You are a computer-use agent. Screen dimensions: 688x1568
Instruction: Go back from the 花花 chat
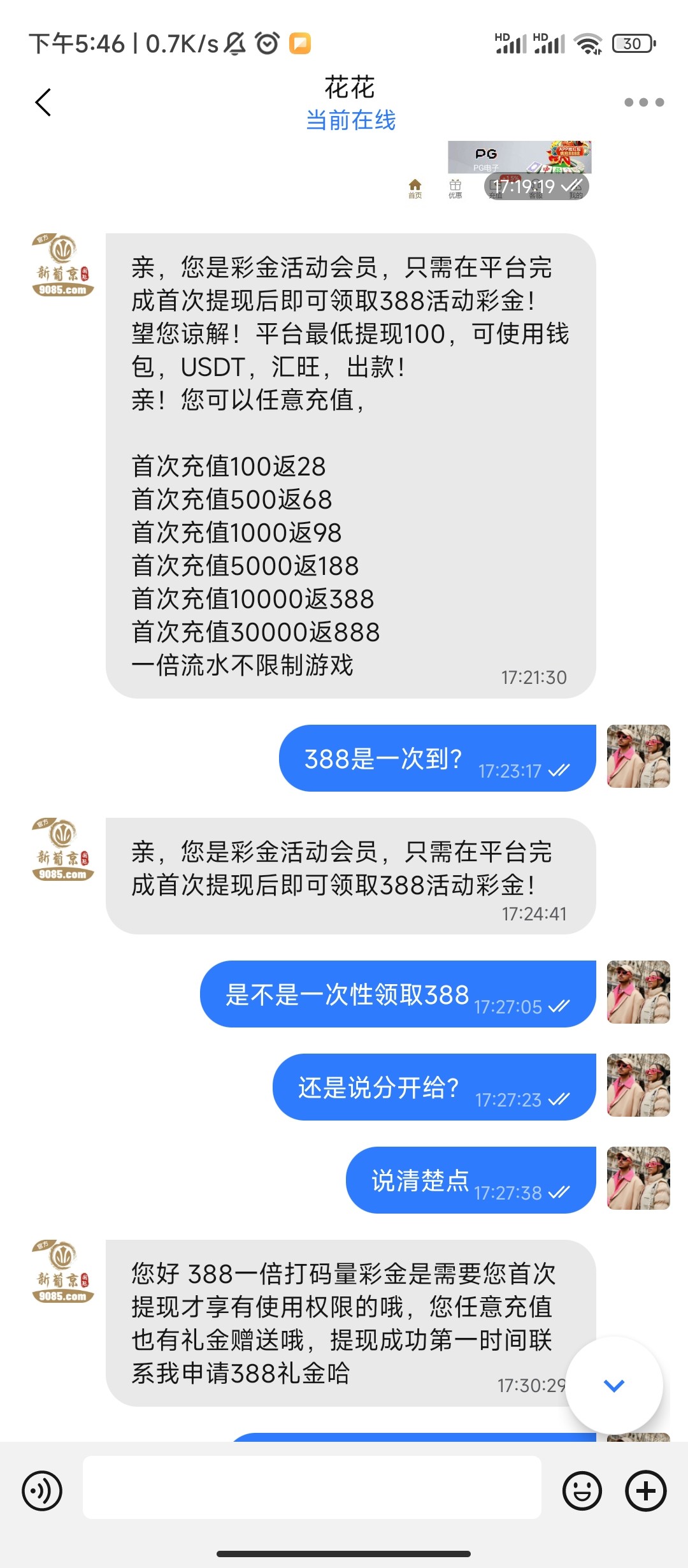coord(43,103)
